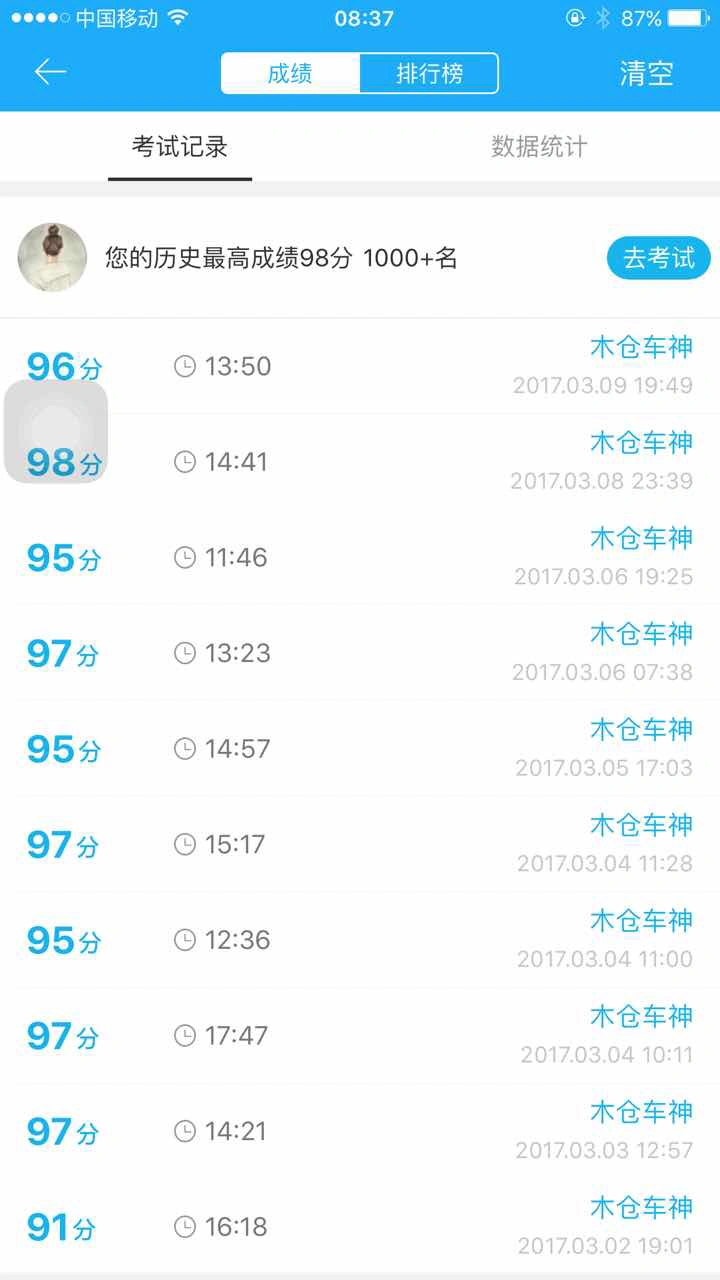Screen dimensions: 720x1280
Task: Switch to the 数据统计 tab
Action: tap(539, 147)
